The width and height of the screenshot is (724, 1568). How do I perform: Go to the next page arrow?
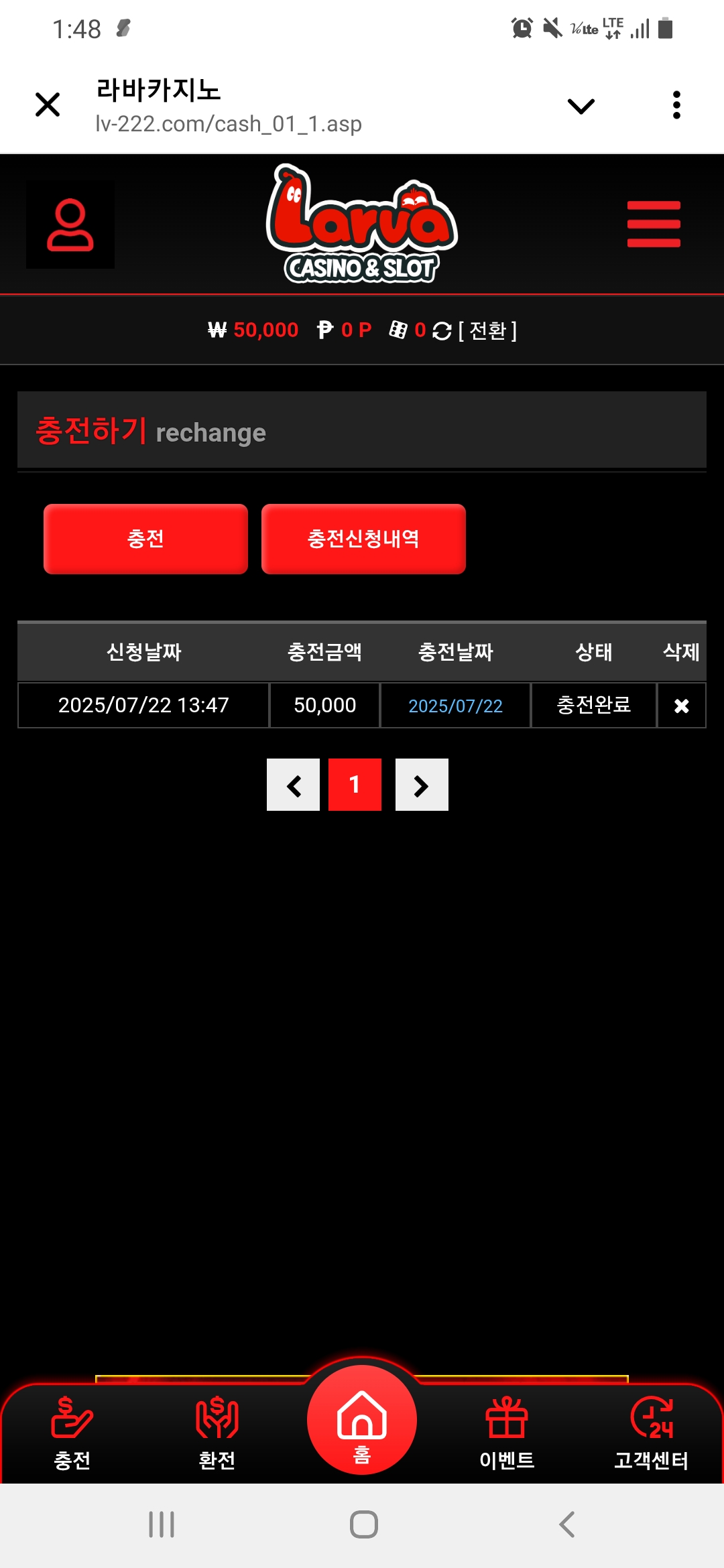(422, 785)
